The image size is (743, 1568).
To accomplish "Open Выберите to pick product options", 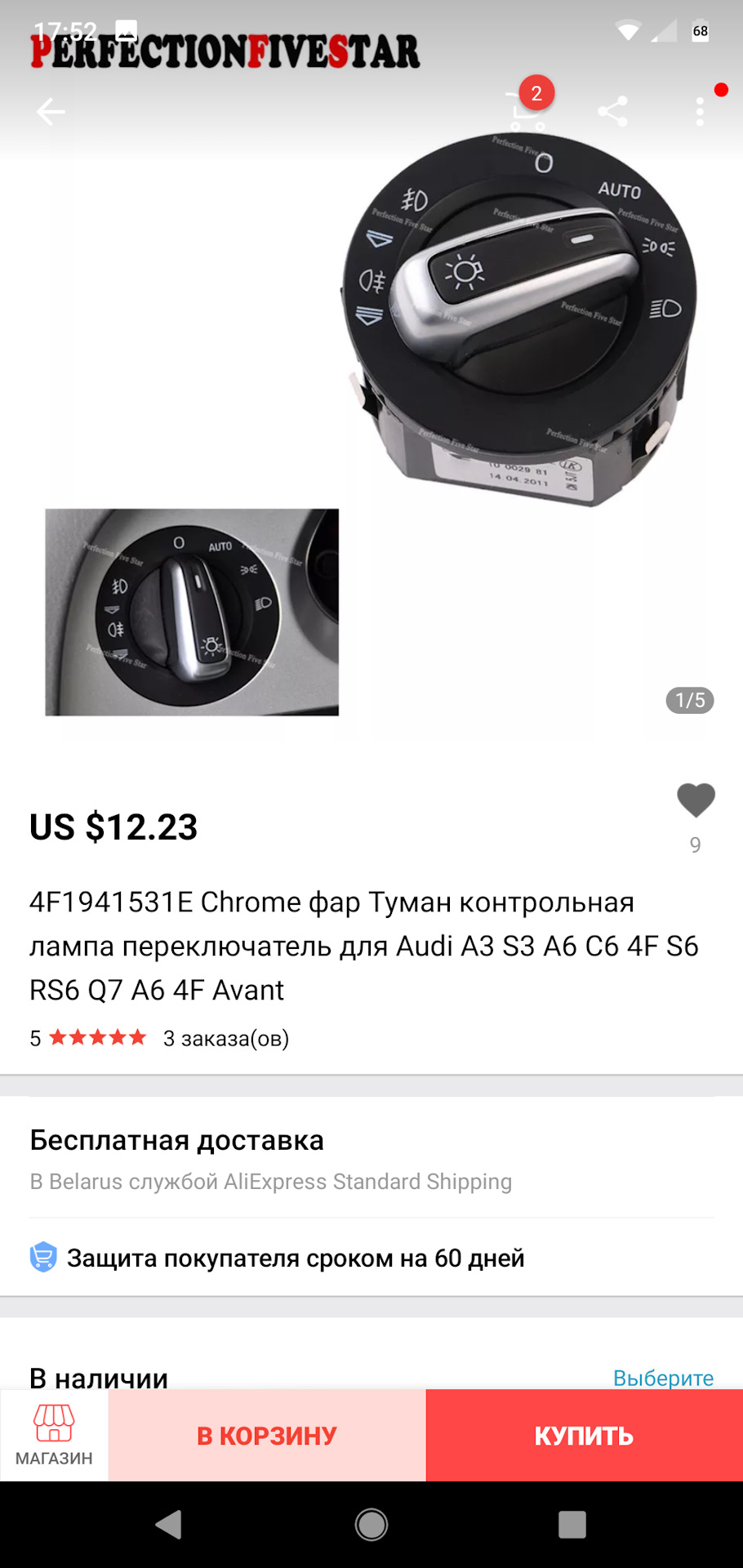I will point(663,1378).
